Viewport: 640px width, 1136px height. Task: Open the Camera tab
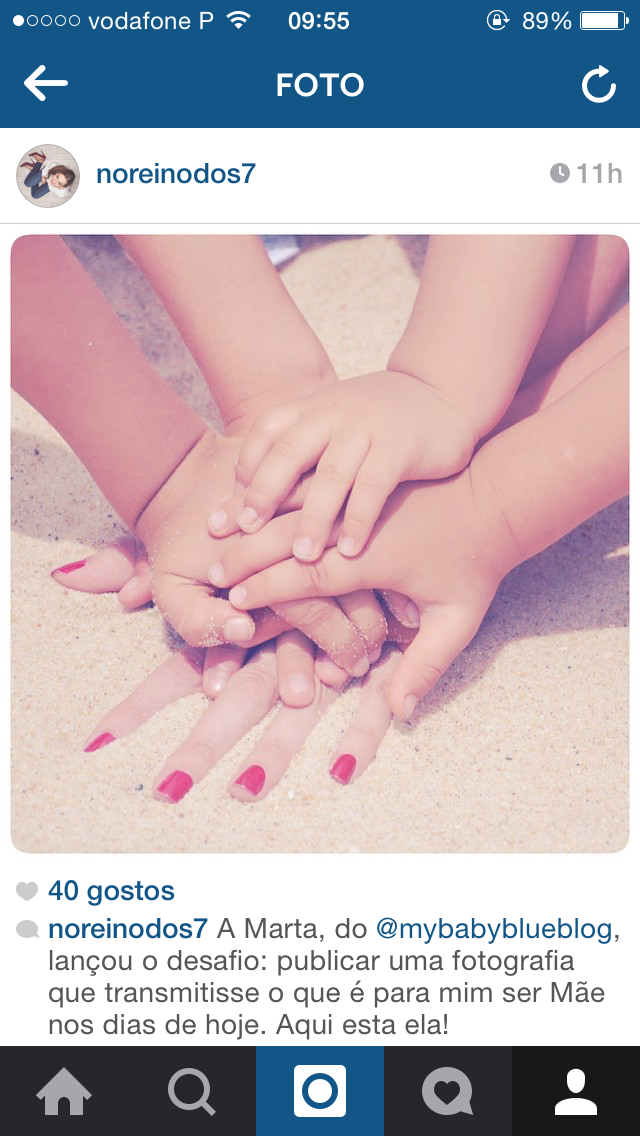point(320,1091)
